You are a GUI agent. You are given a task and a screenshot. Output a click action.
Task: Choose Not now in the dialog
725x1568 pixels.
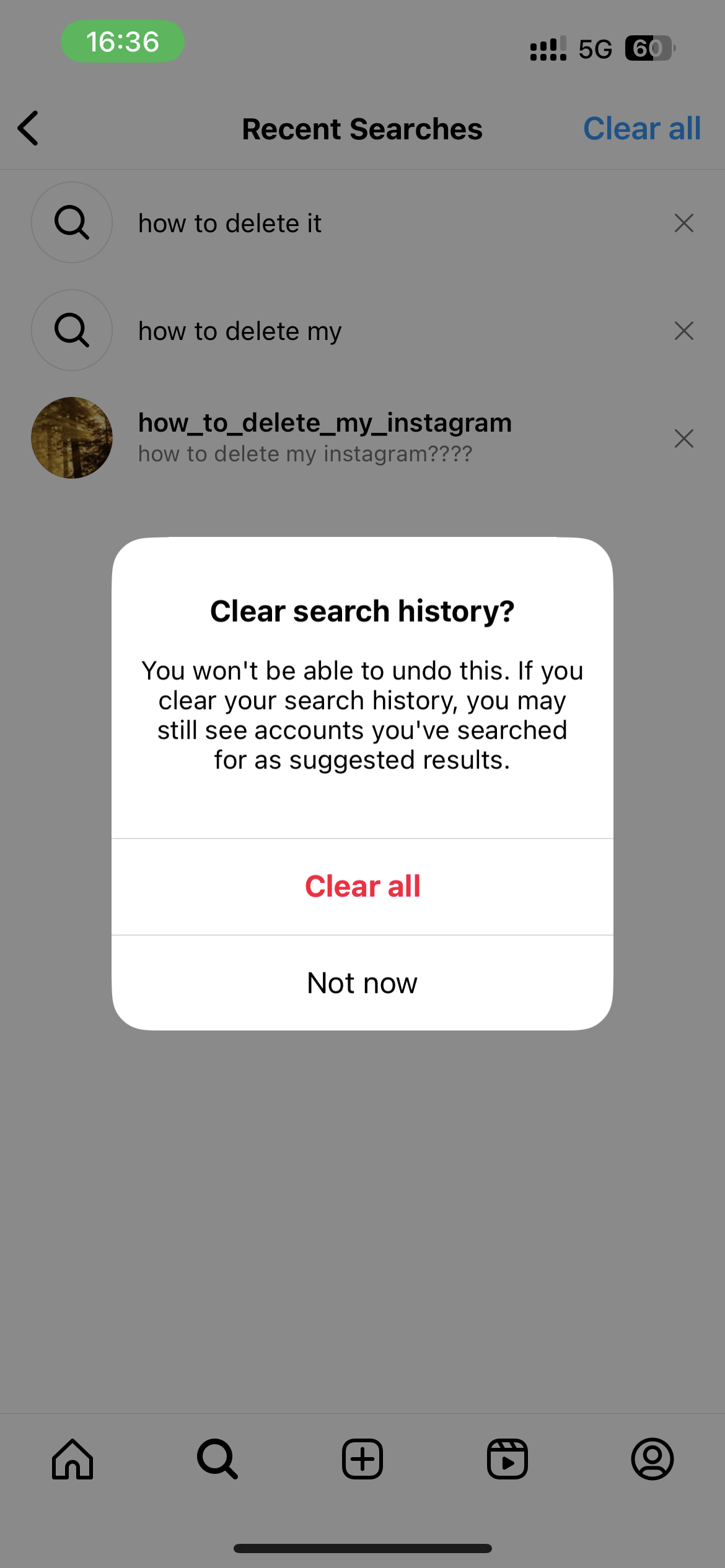tap(362, 983)
